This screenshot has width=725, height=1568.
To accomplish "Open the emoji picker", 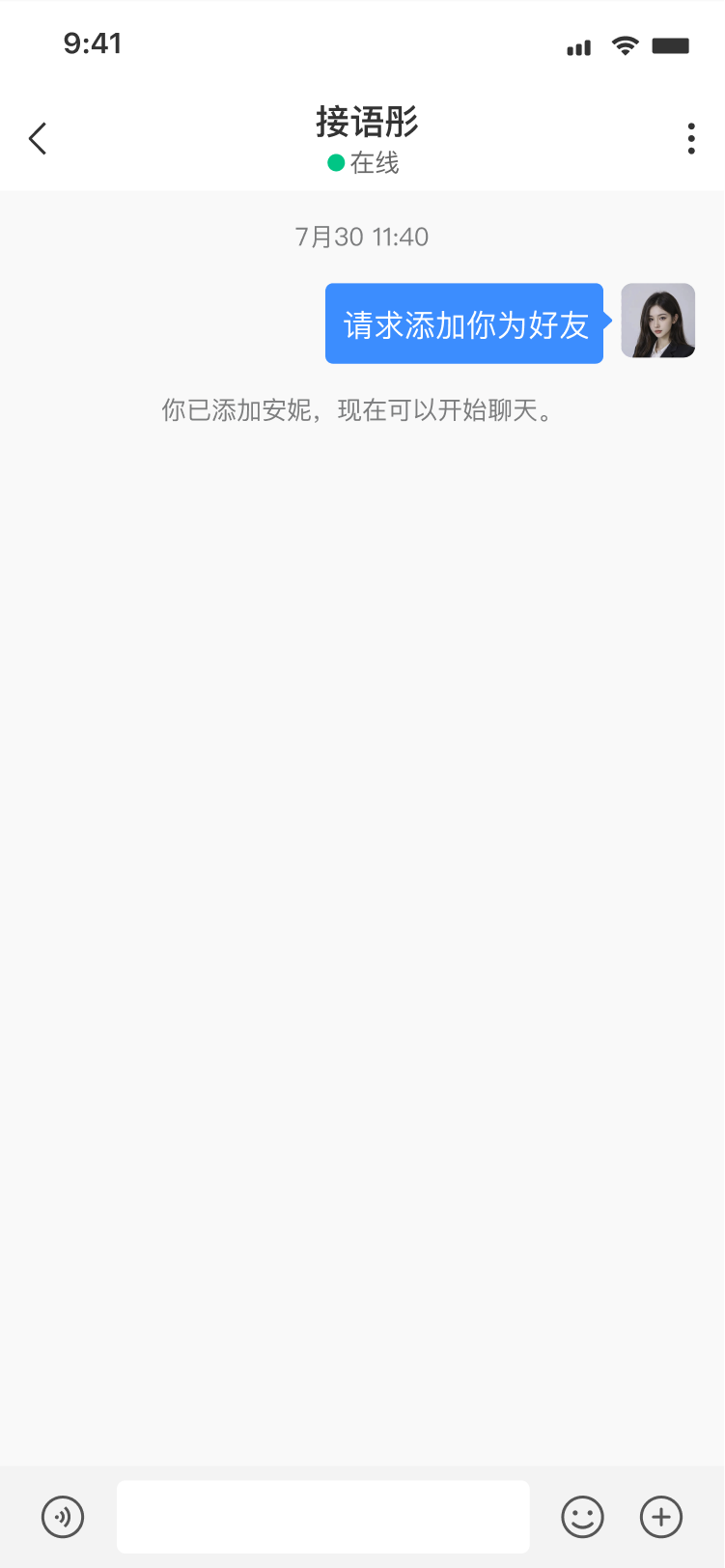I will (x=583, y=1517).
